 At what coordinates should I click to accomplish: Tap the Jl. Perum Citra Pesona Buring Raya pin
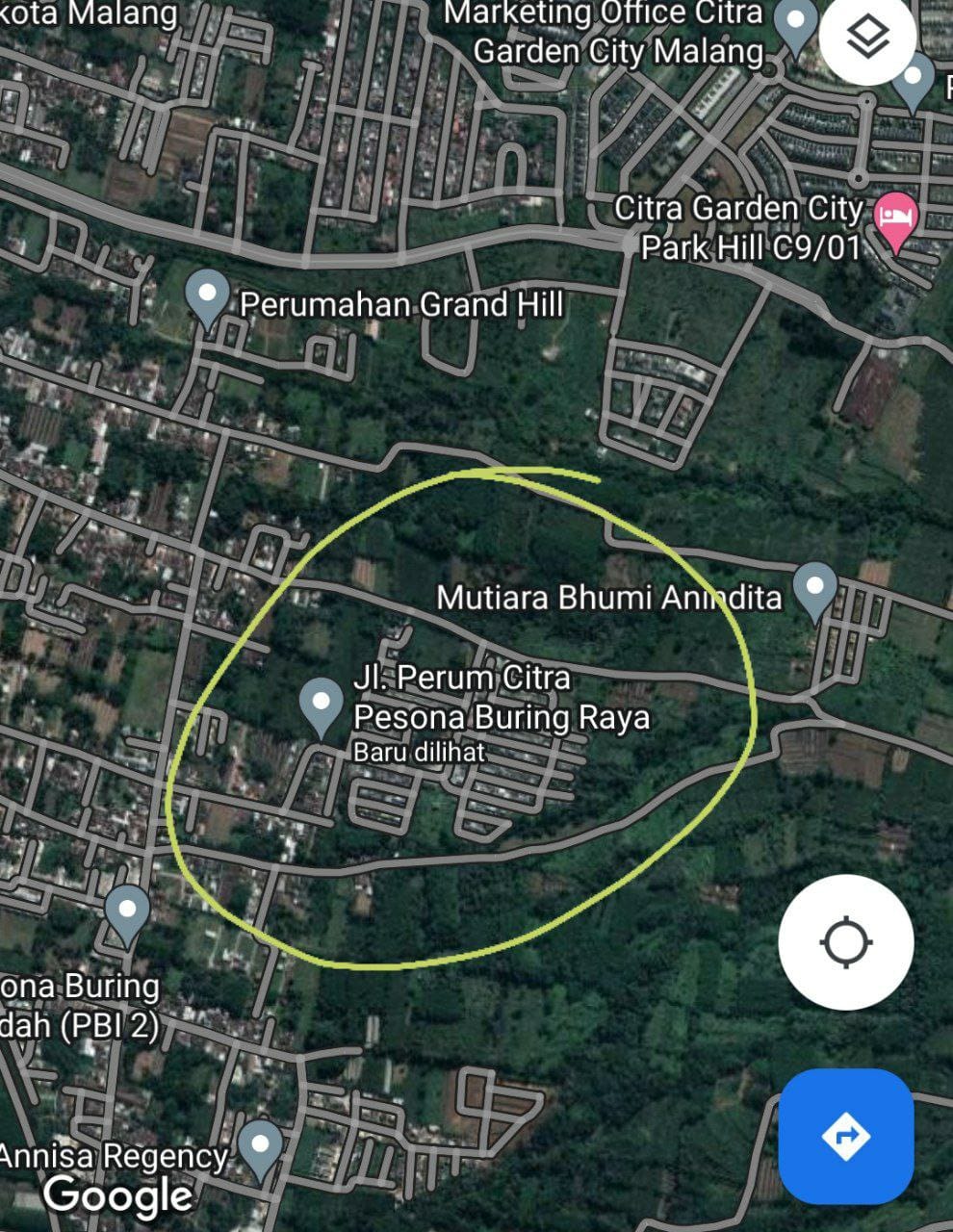point(321,704)
